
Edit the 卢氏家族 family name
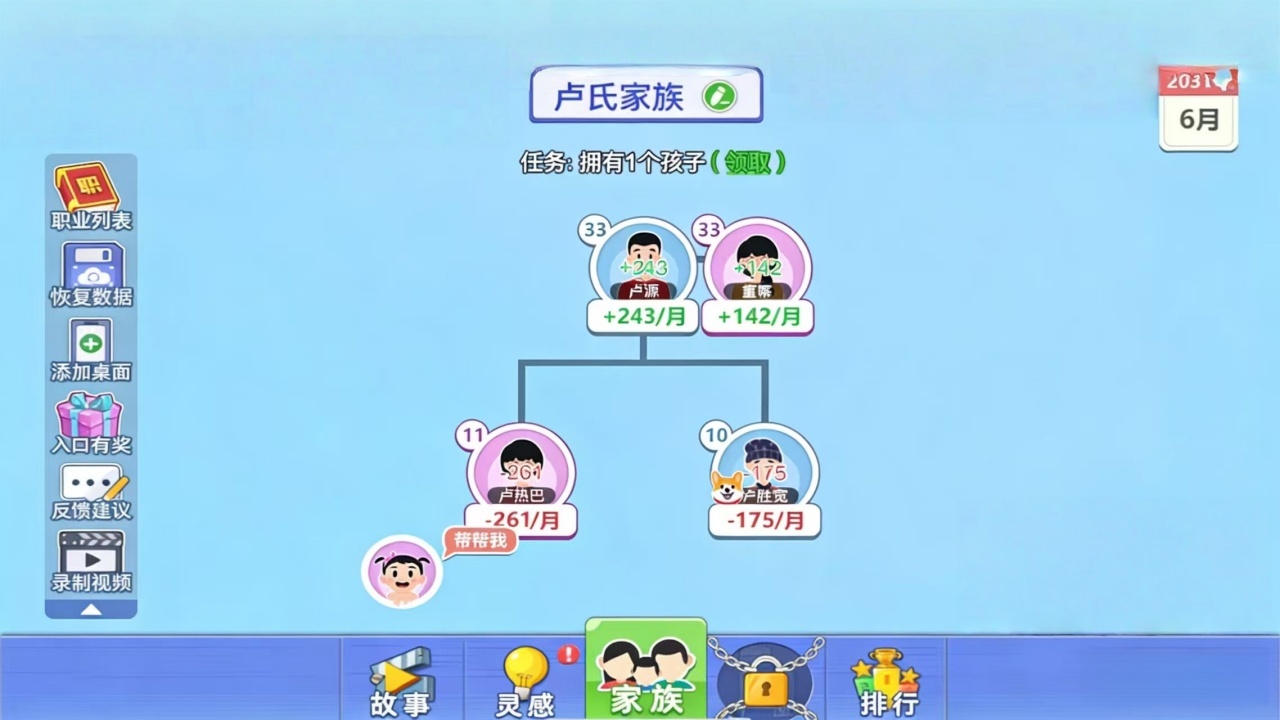(x=719, y=96)
